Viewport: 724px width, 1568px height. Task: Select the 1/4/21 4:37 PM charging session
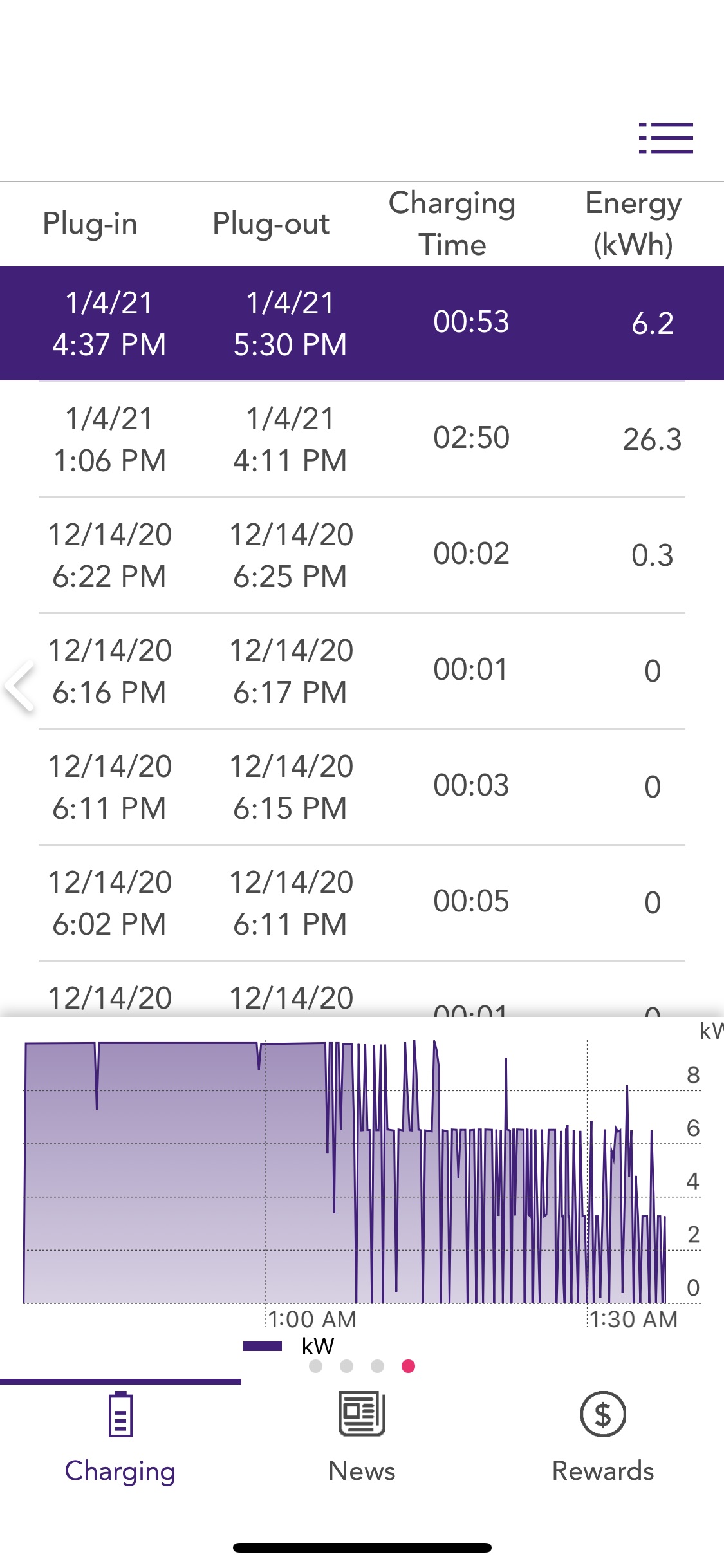tap(362, 323)
